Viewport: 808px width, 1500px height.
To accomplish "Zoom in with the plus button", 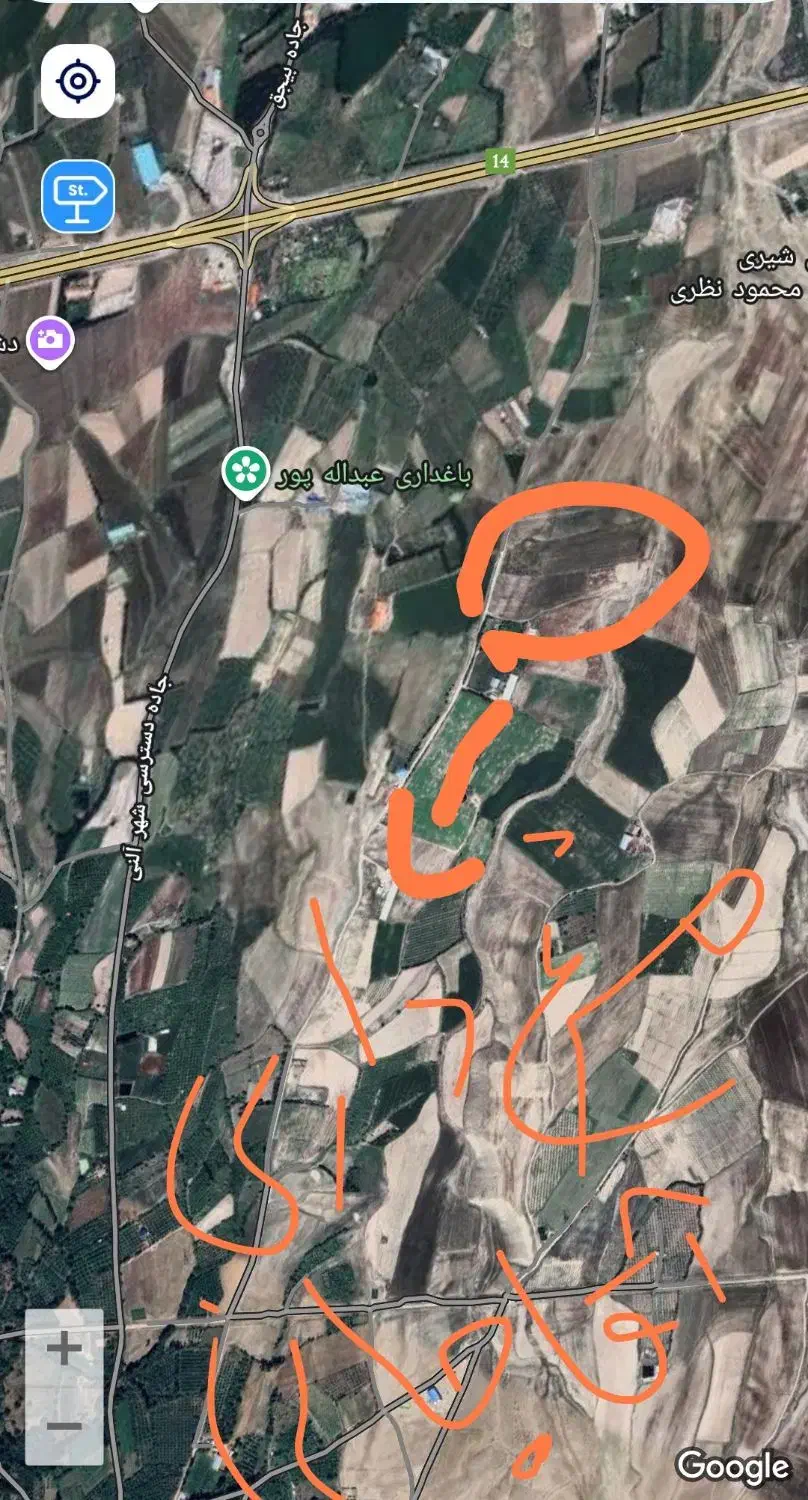I will tap(64, 1348).
